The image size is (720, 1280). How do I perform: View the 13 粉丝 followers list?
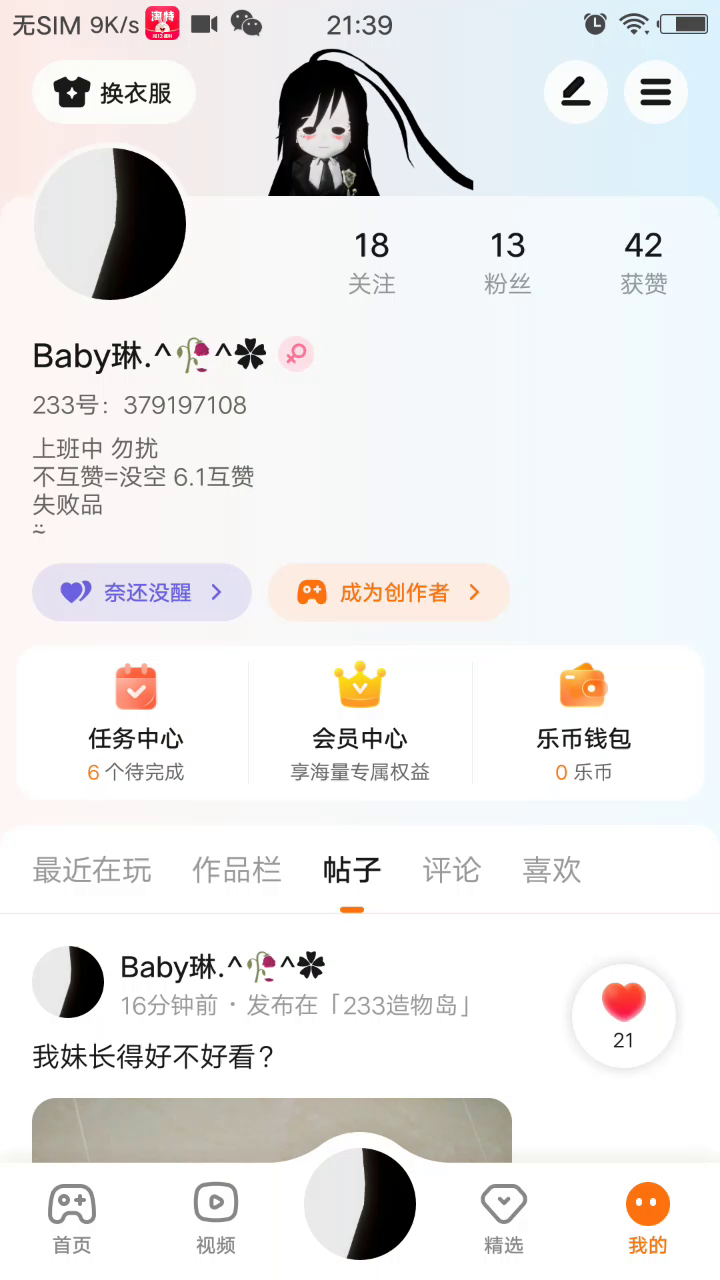click(x=507, y=262)
